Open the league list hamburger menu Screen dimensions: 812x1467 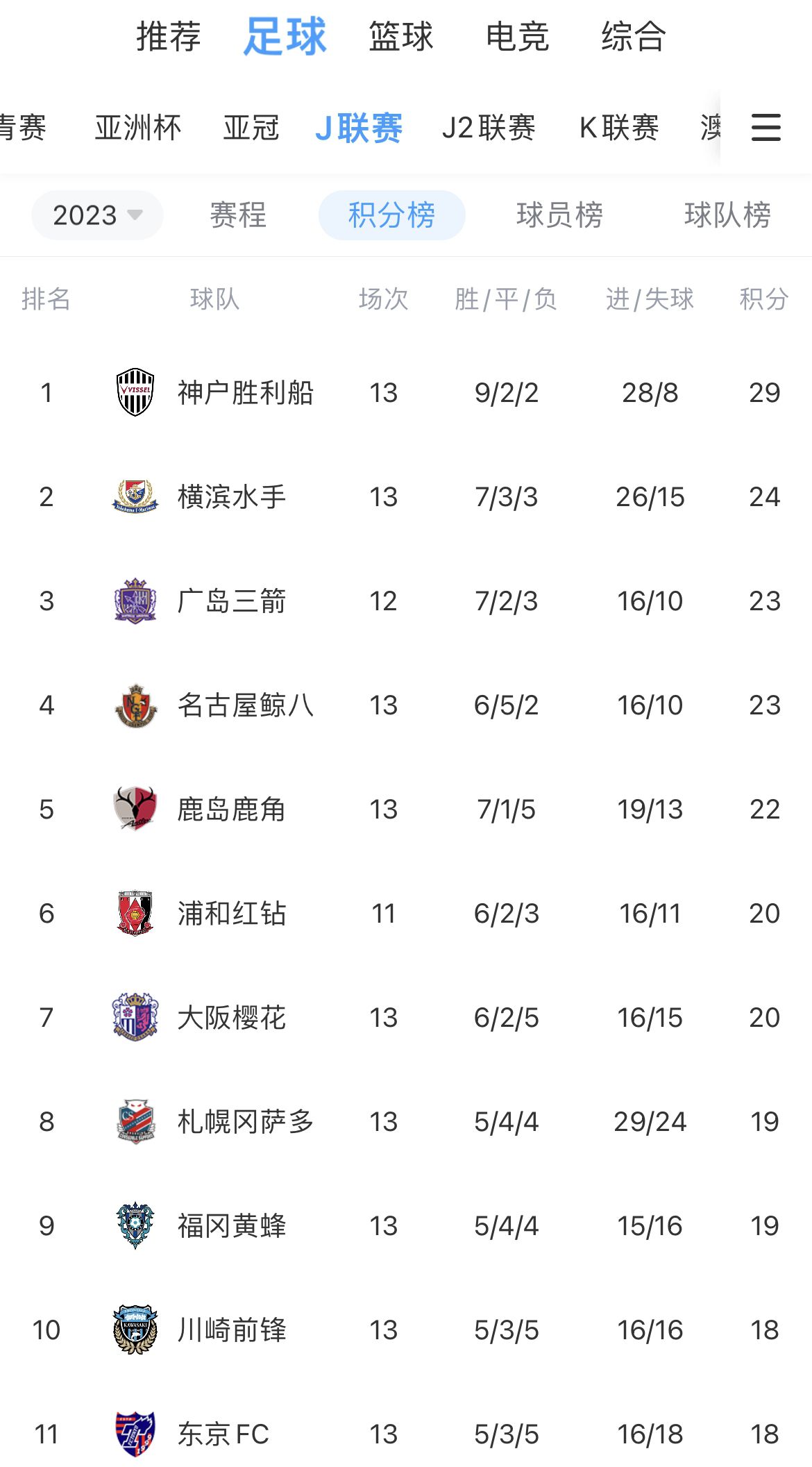766,128
